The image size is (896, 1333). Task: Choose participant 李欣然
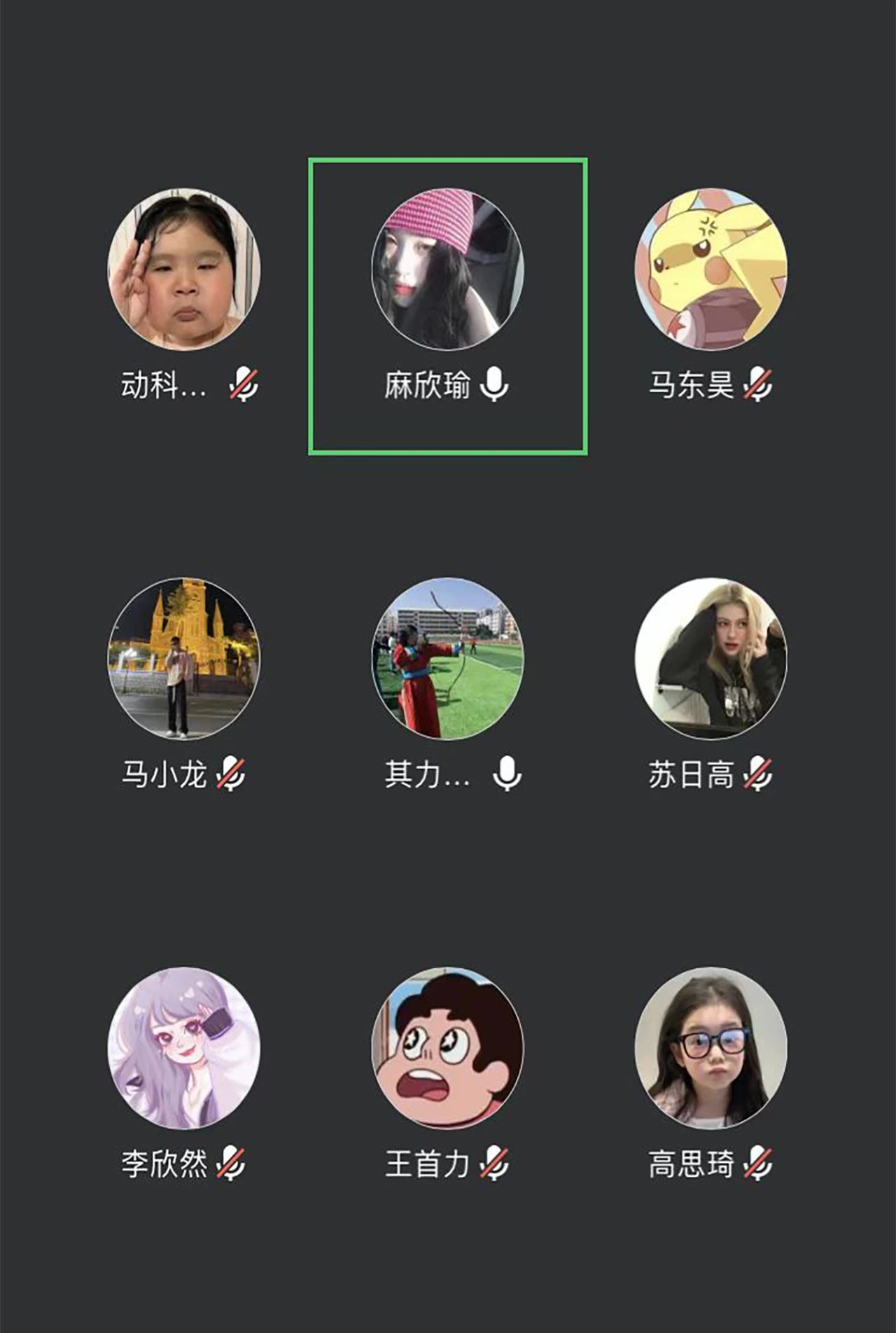pyautogui.click(x=184, y=1048)
